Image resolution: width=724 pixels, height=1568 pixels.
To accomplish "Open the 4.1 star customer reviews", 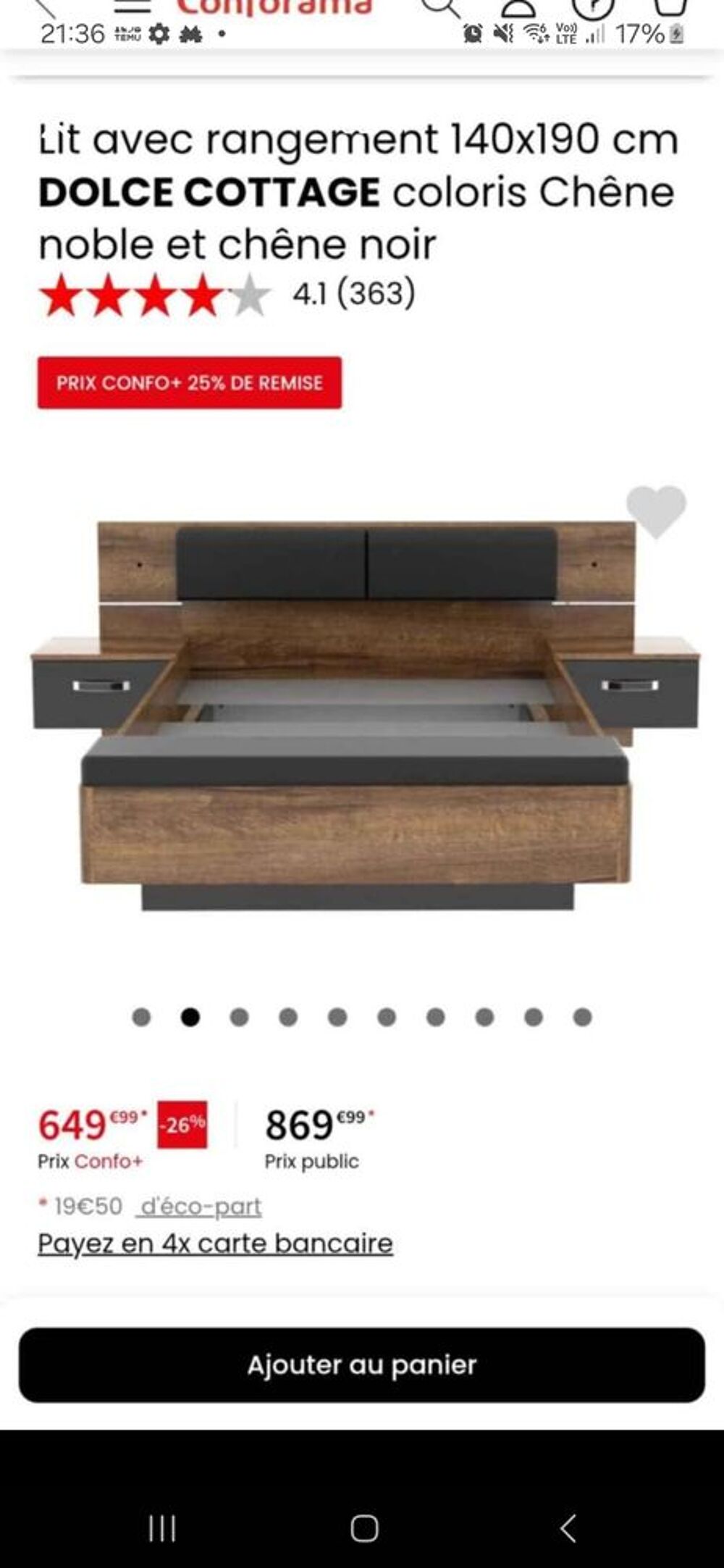I will click(x=227, y=294).
